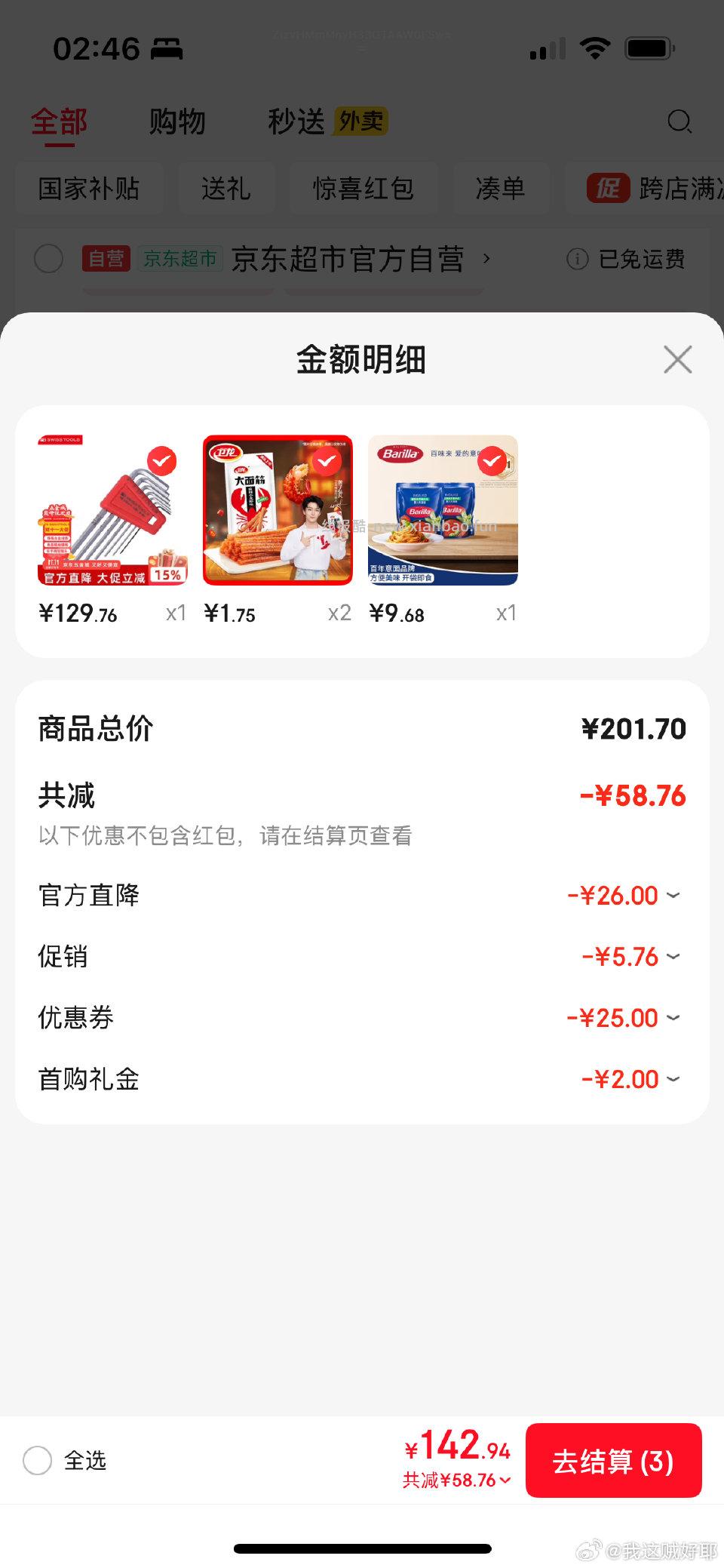Switch to the 秒送 tab
This screenshot has height=1568, width=724.
click(x=296, y=121)
